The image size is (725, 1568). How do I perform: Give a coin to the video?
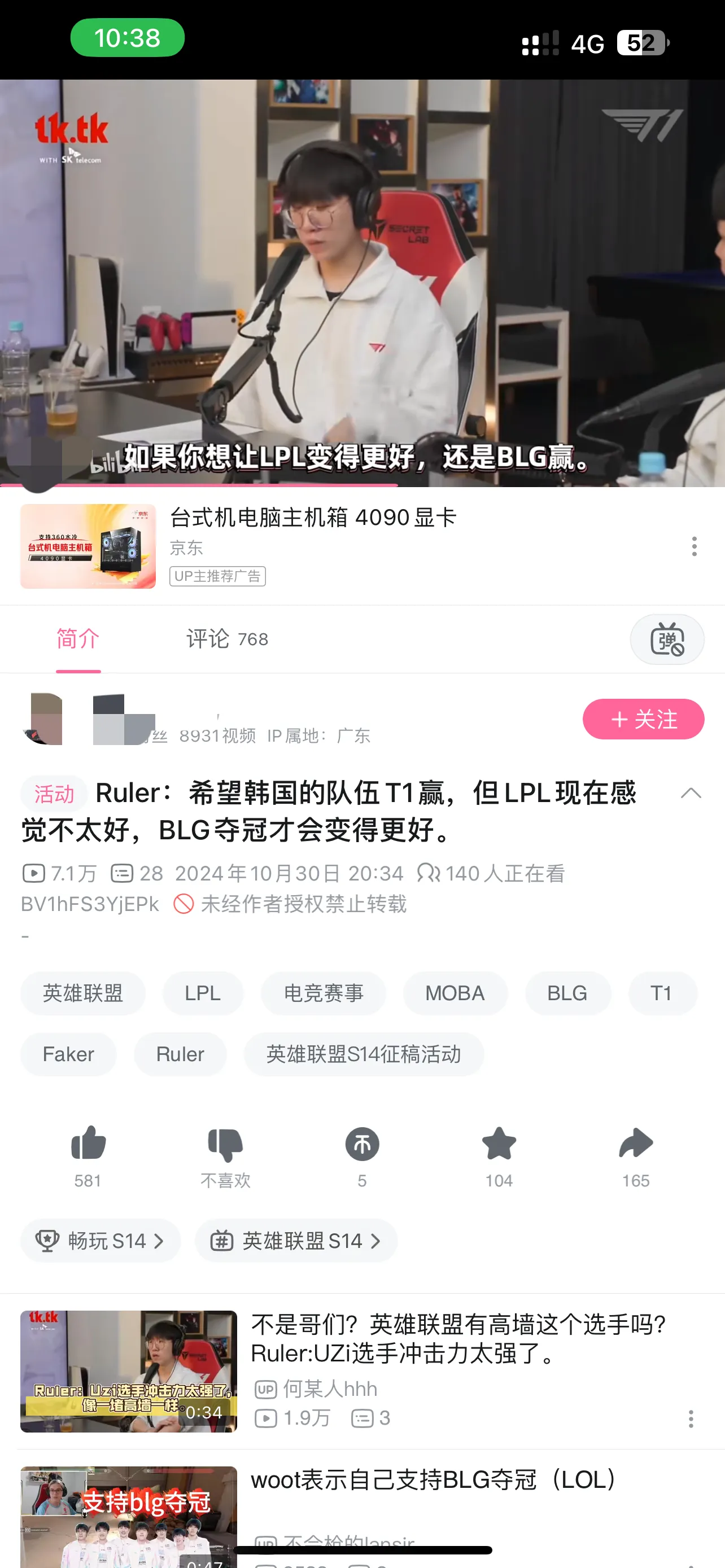(x=361, y=1144)
